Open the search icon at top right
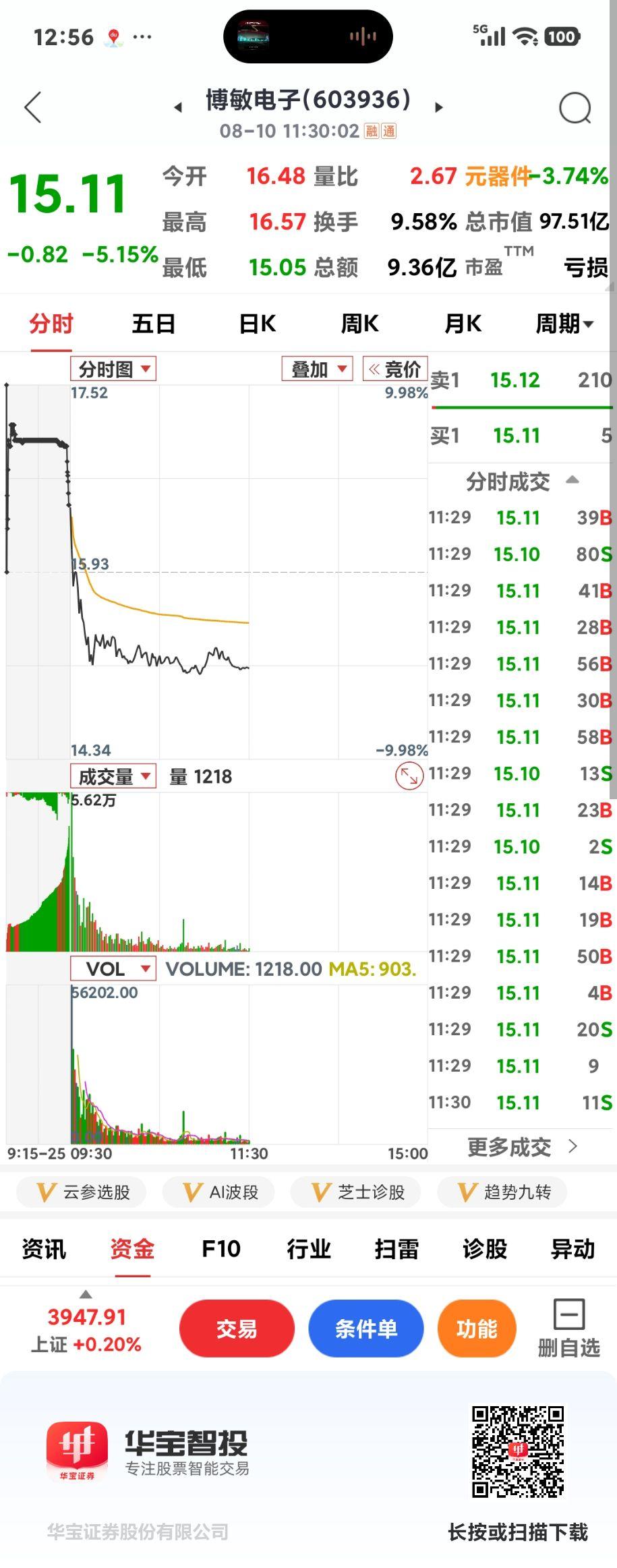Screen dimensions: 617x1568 (x=575, y=108)
